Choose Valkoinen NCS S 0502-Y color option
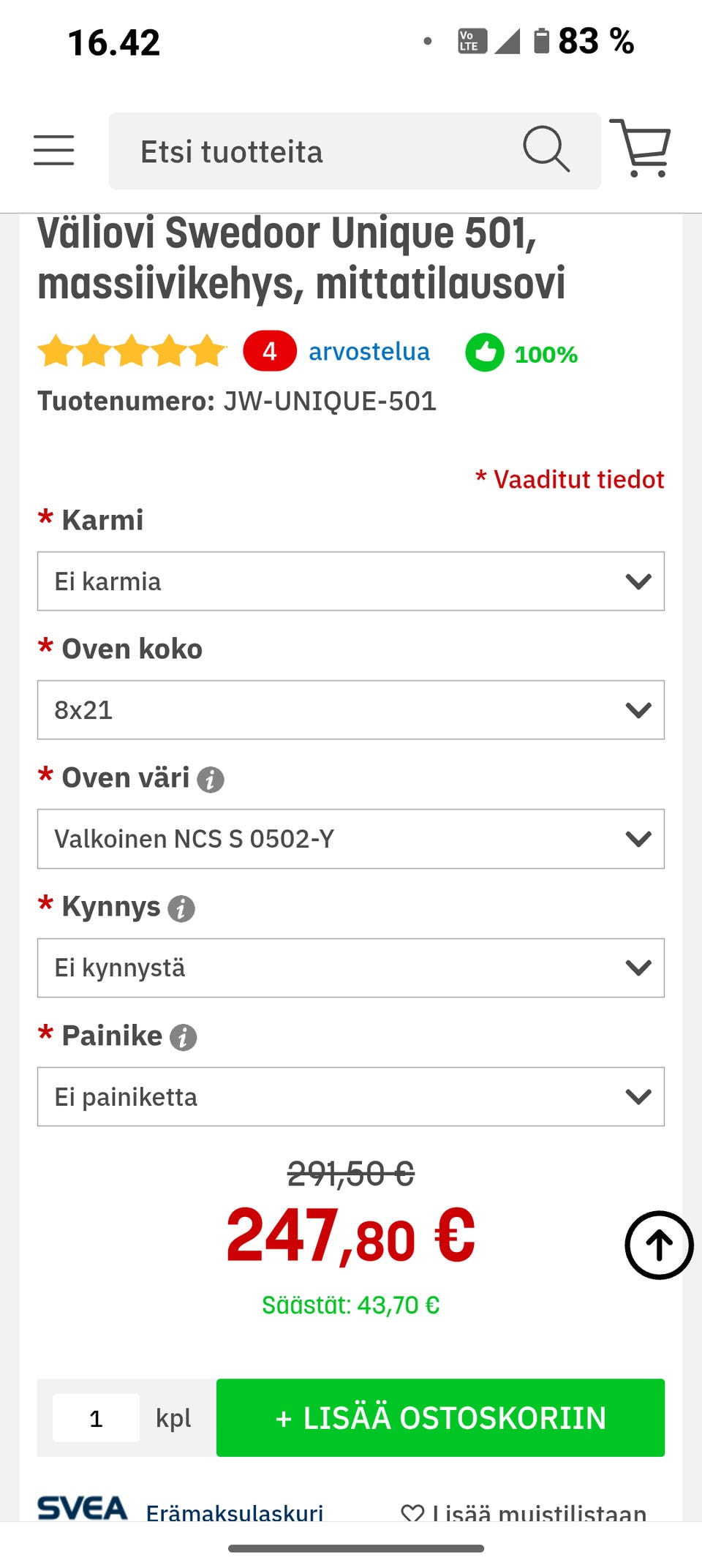The width and height of the screenshot is (702, 1568). (351, 839)
